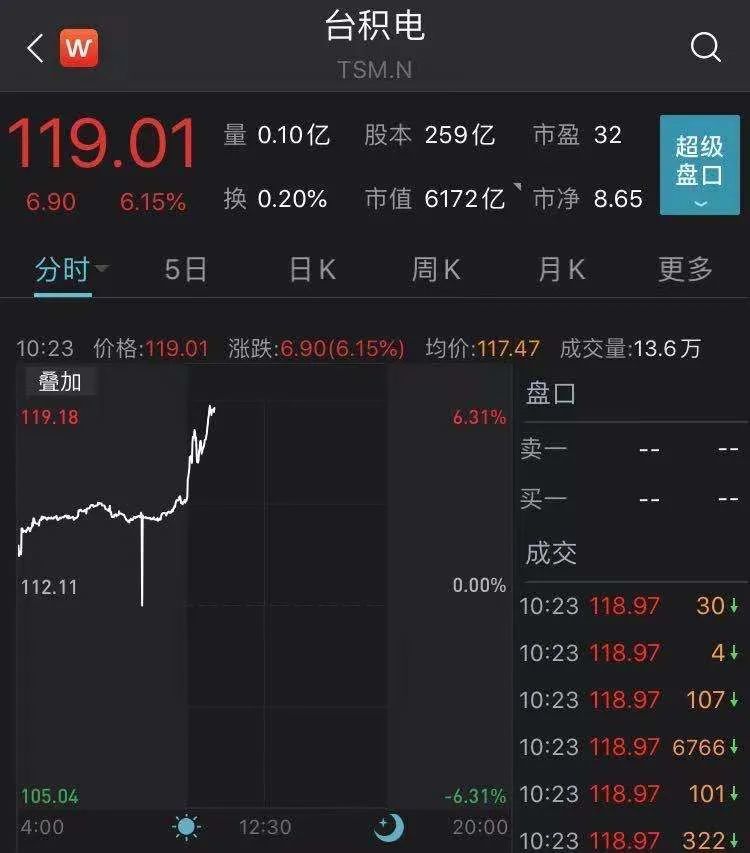Switch to the 日K chart tab
This screenshot has height=853, width=750.
click(x=312, y=270)
